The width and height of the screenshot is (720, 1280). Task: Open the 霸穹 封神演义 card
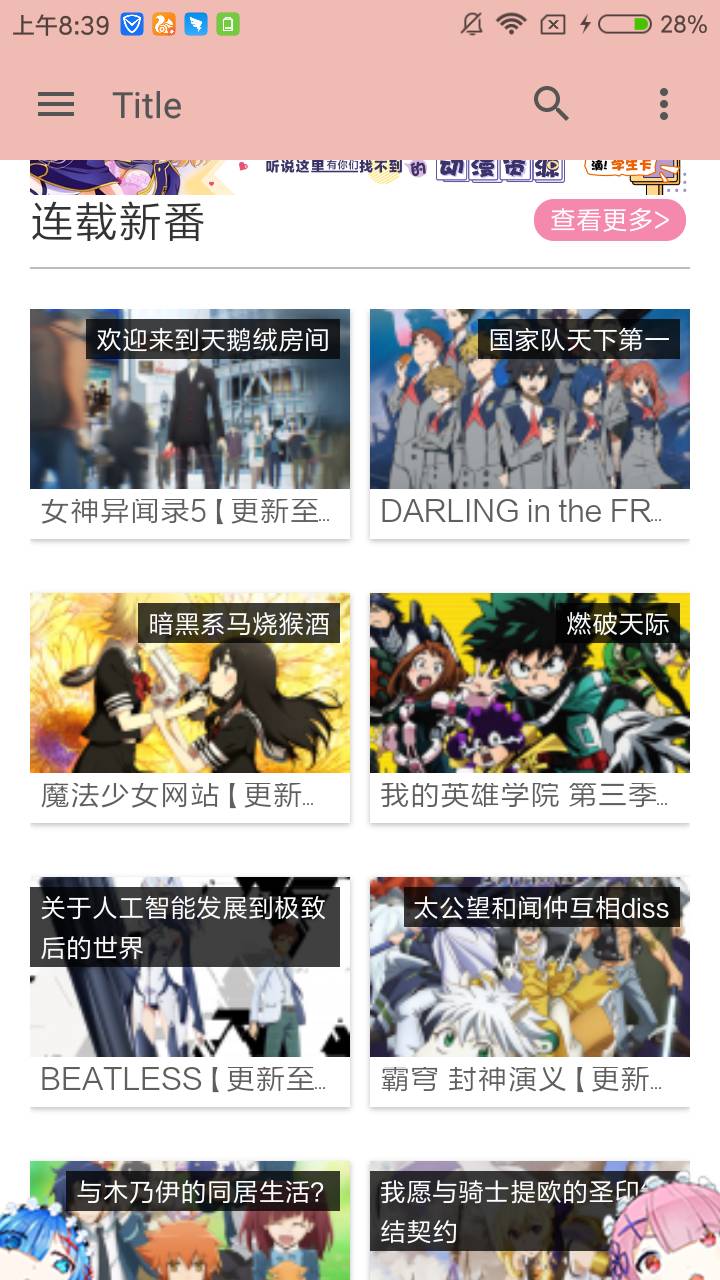coord(530,992)
